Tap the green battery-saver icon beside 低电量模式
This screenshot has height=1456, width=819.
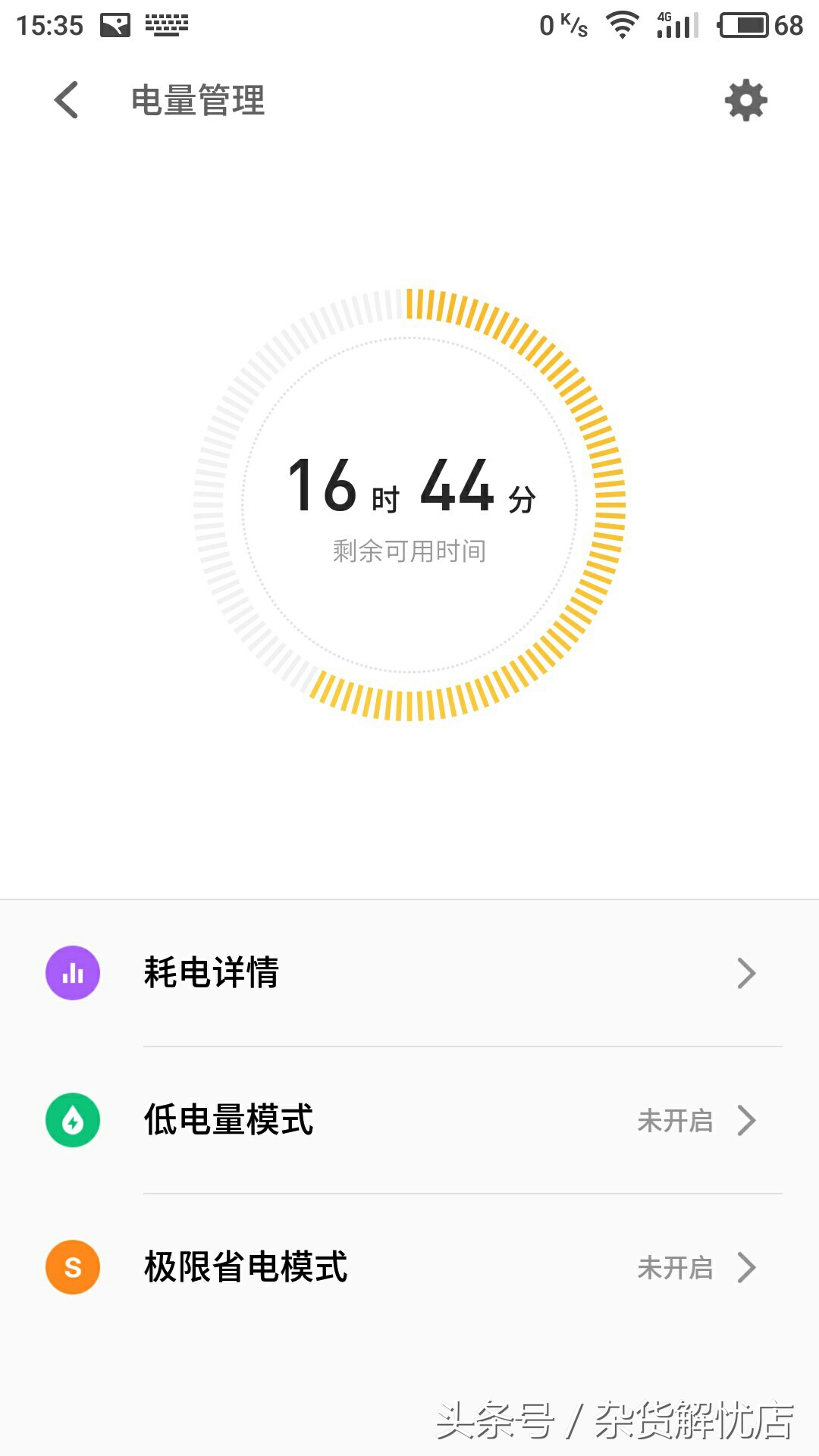coord(72,1120)
